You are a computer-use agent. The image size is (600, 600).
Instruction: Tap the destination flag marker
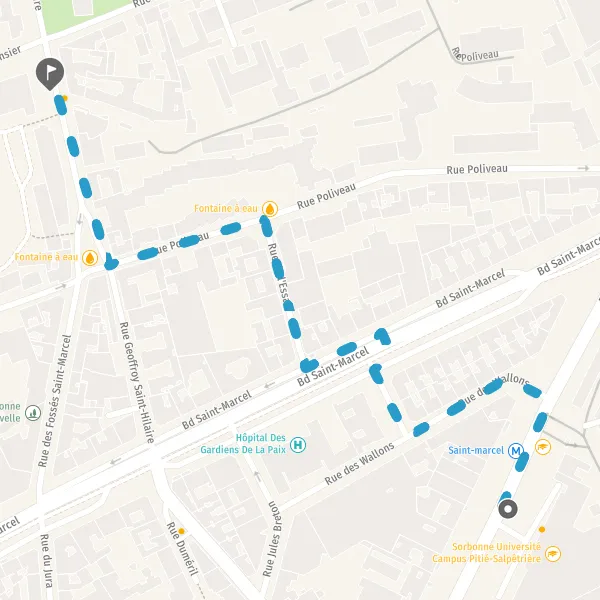[x=50, y=74]
